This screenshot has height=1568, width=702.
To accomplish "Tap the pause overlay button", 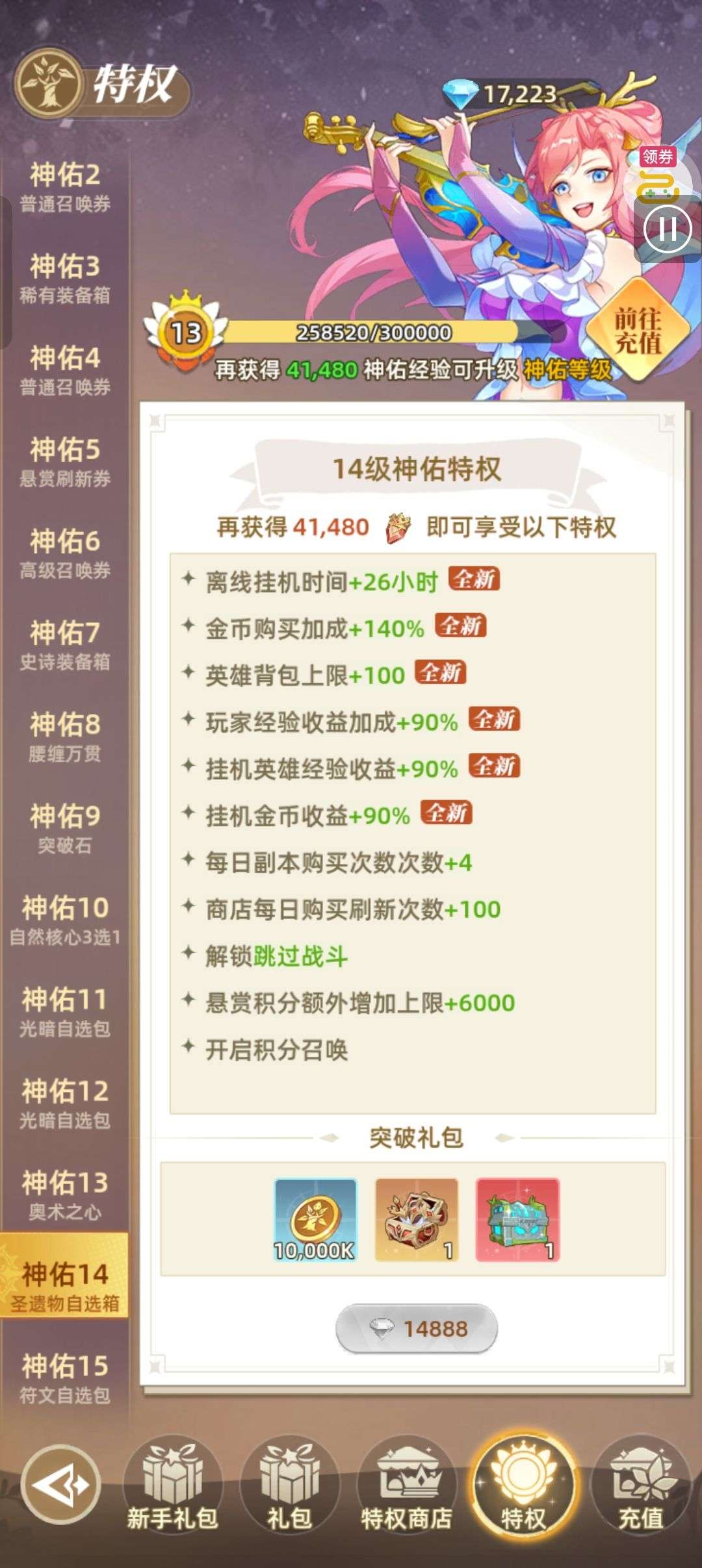I will pos(668,229).
